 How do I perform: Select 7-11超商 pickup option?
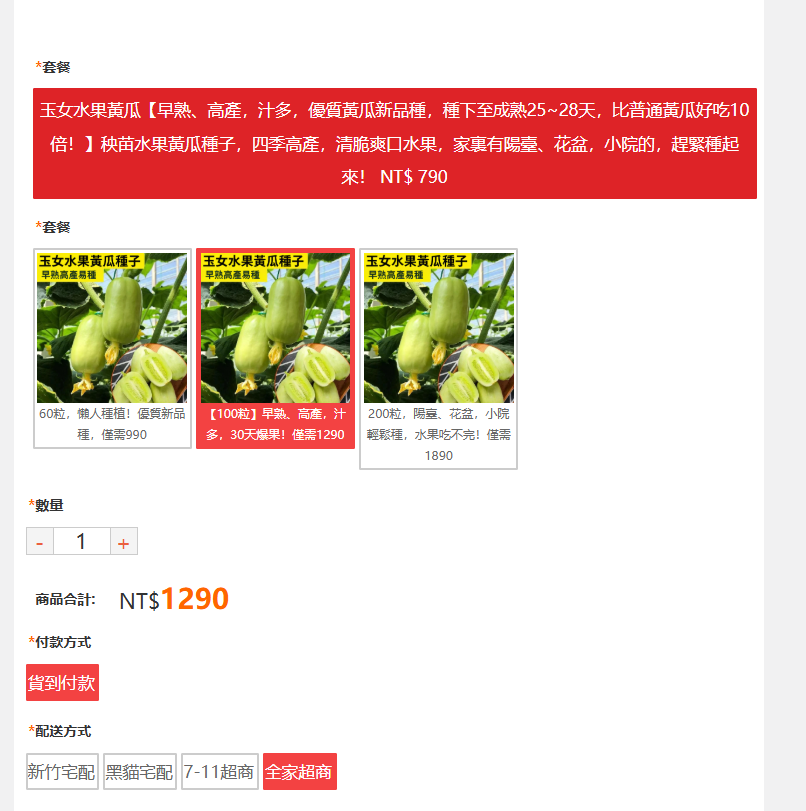tap(220, 772)
